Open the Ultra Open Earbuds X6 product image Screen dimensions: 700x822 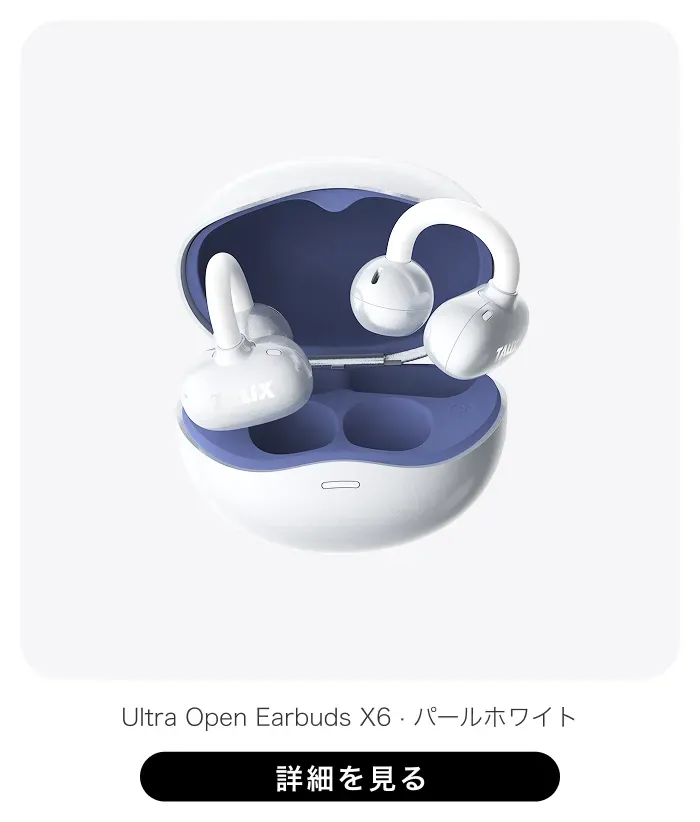[350, 350]
